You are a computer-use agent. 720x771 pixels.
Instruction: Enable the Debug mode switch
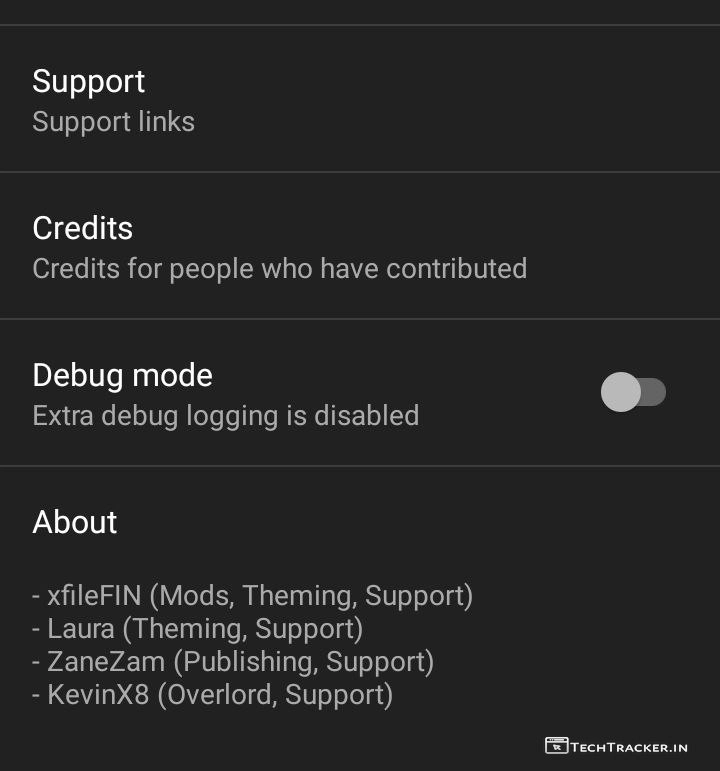click(x=633, y=392)
